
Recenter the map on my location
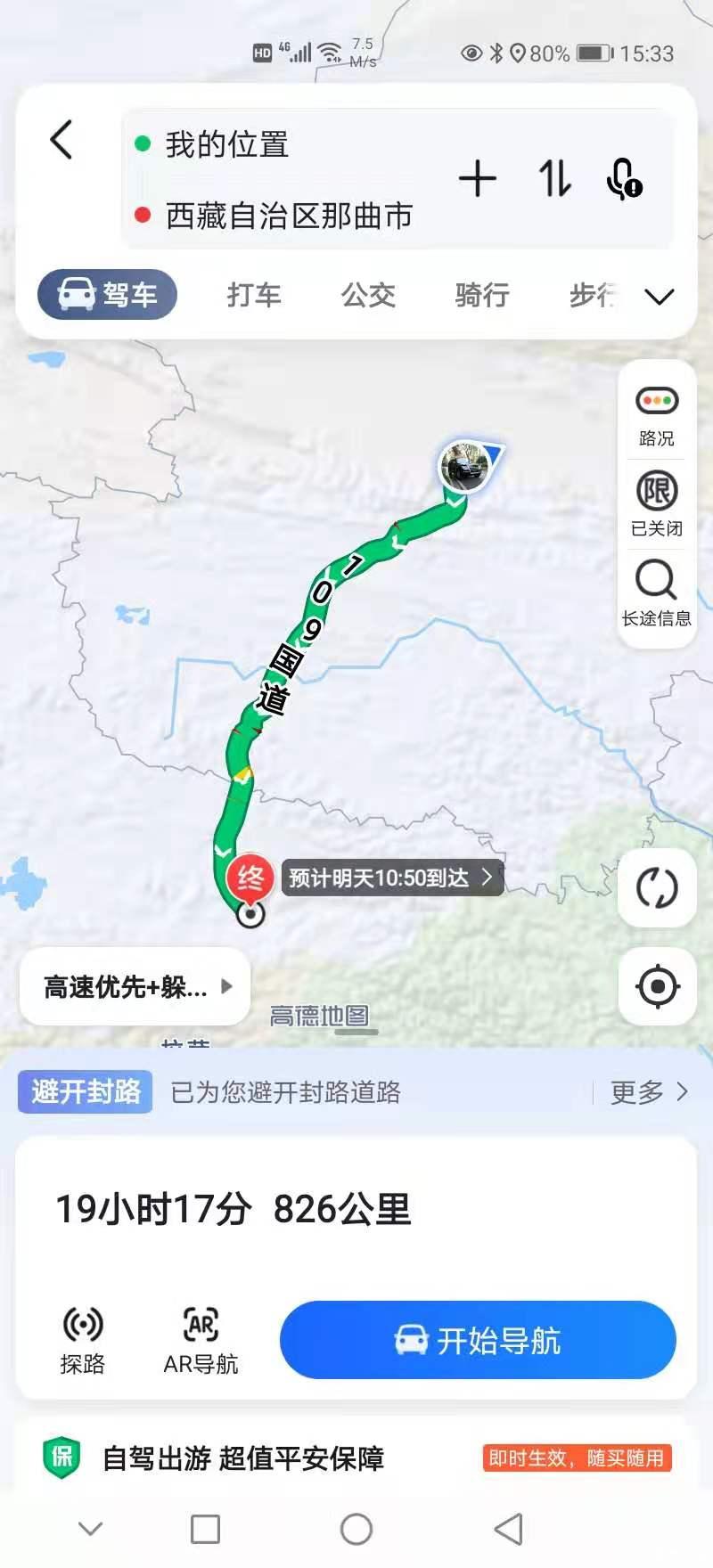pos(657,986)
